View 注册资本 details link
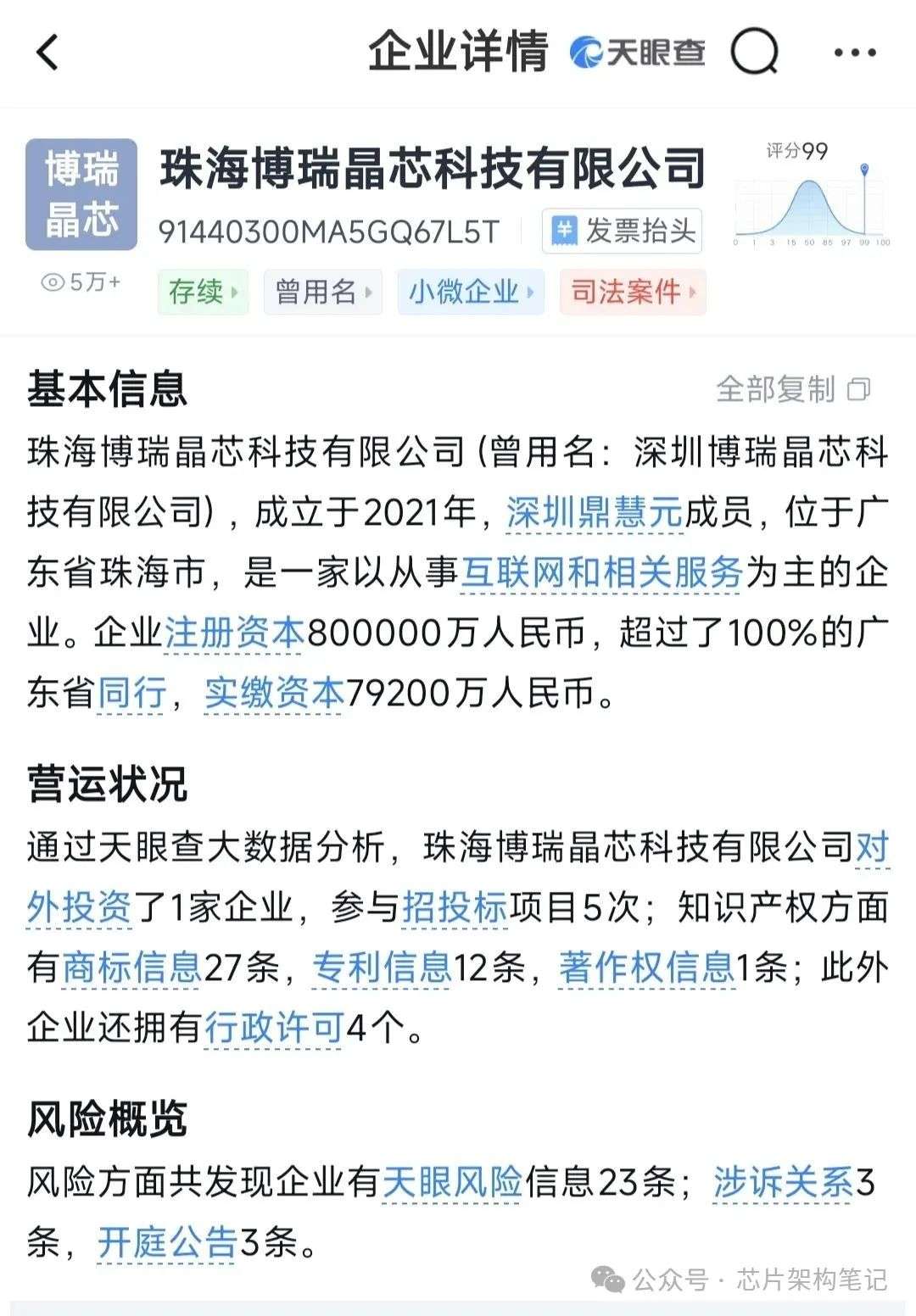Screen dimensions: 916x1316 (234, 633)
